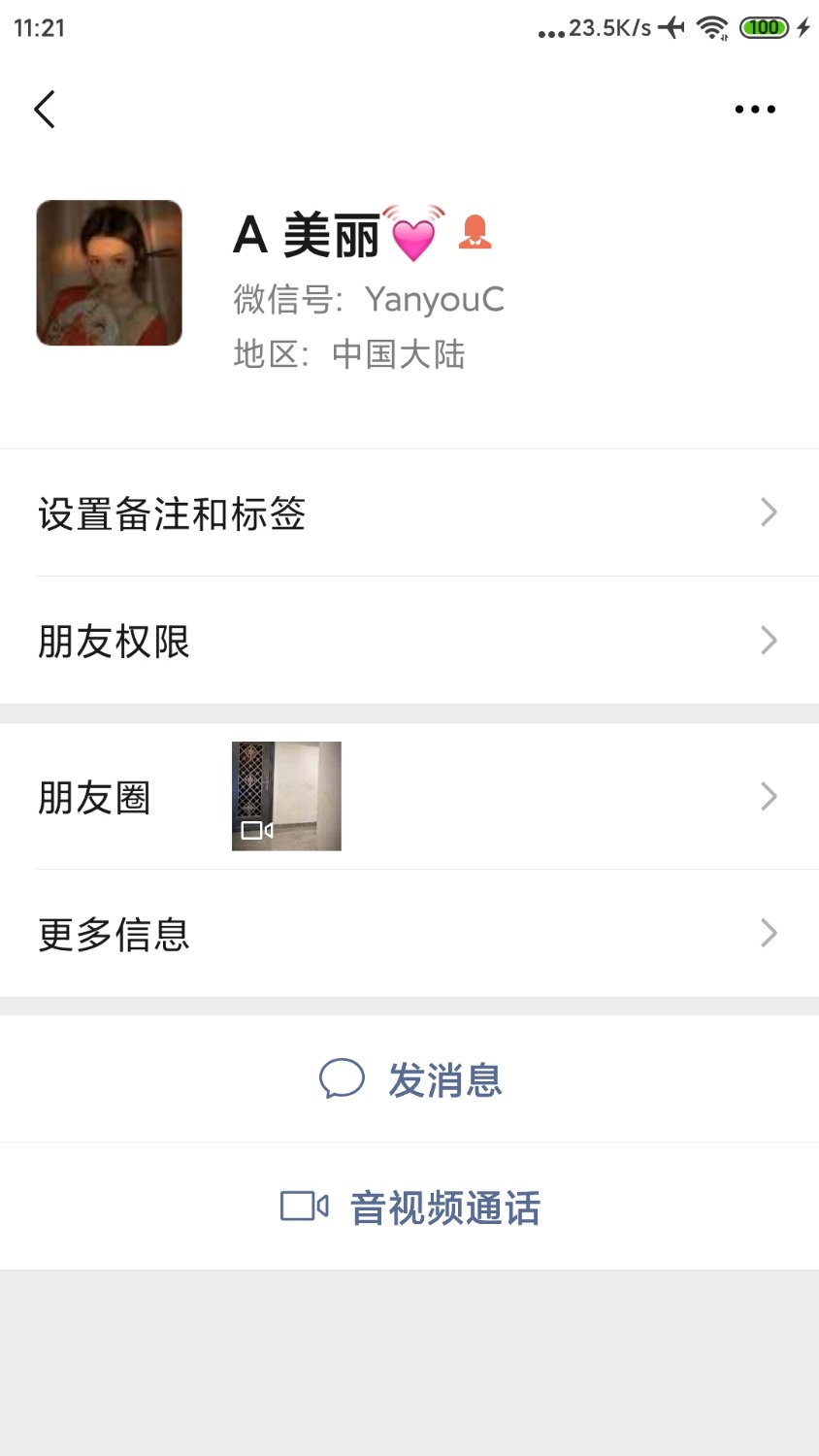The height and width of the screenshot is (1456, 819).
Task: Tap 音视频通话 to start a call
Action: click(x=446, y=1207)
